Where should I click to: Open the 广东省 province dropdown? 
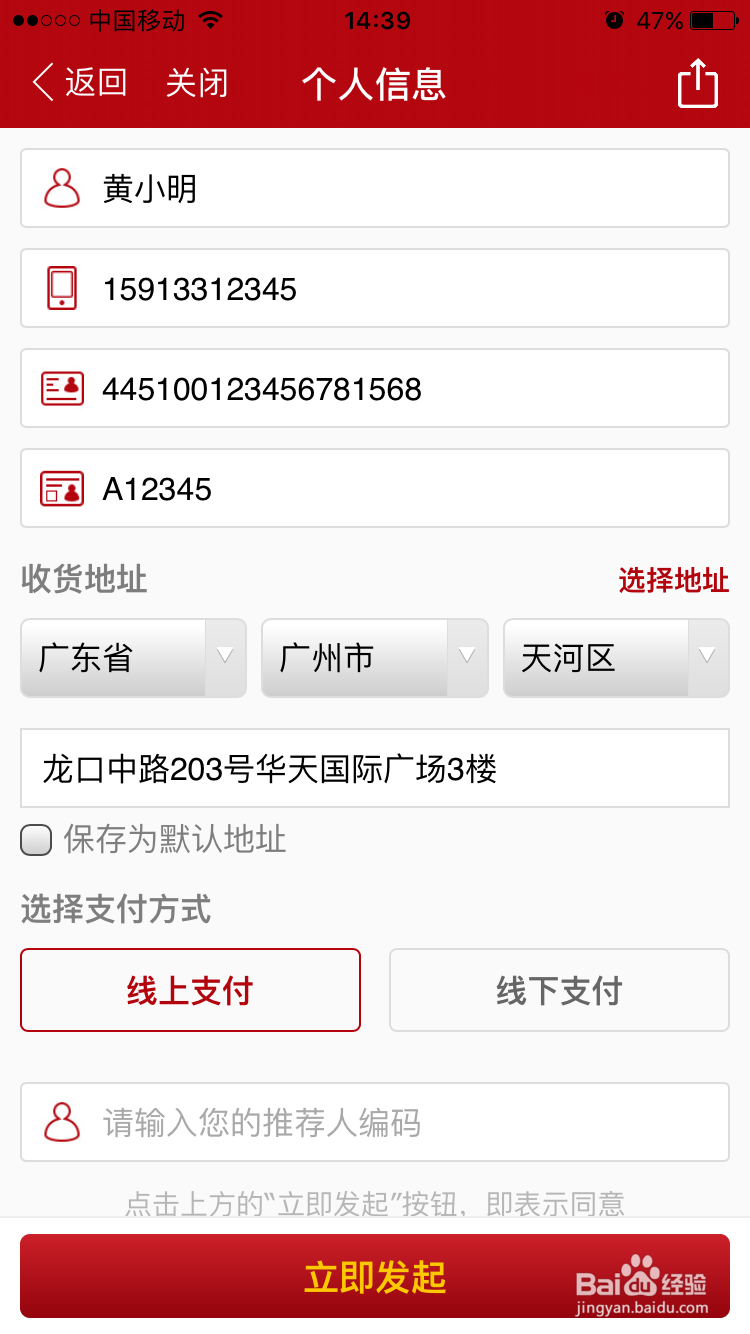(133, 658)
